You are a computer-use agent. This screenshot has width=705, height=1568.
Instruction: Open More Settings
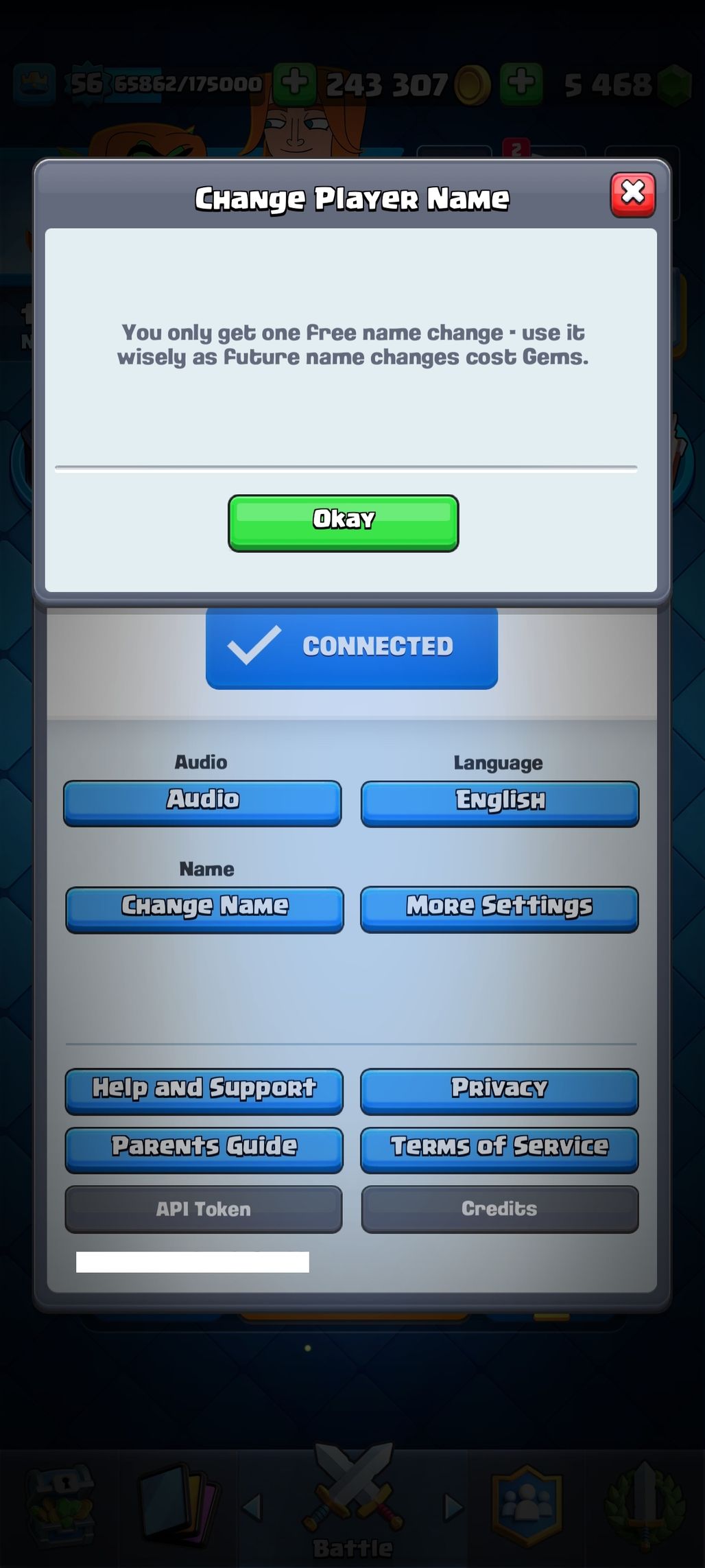(499, 909)
